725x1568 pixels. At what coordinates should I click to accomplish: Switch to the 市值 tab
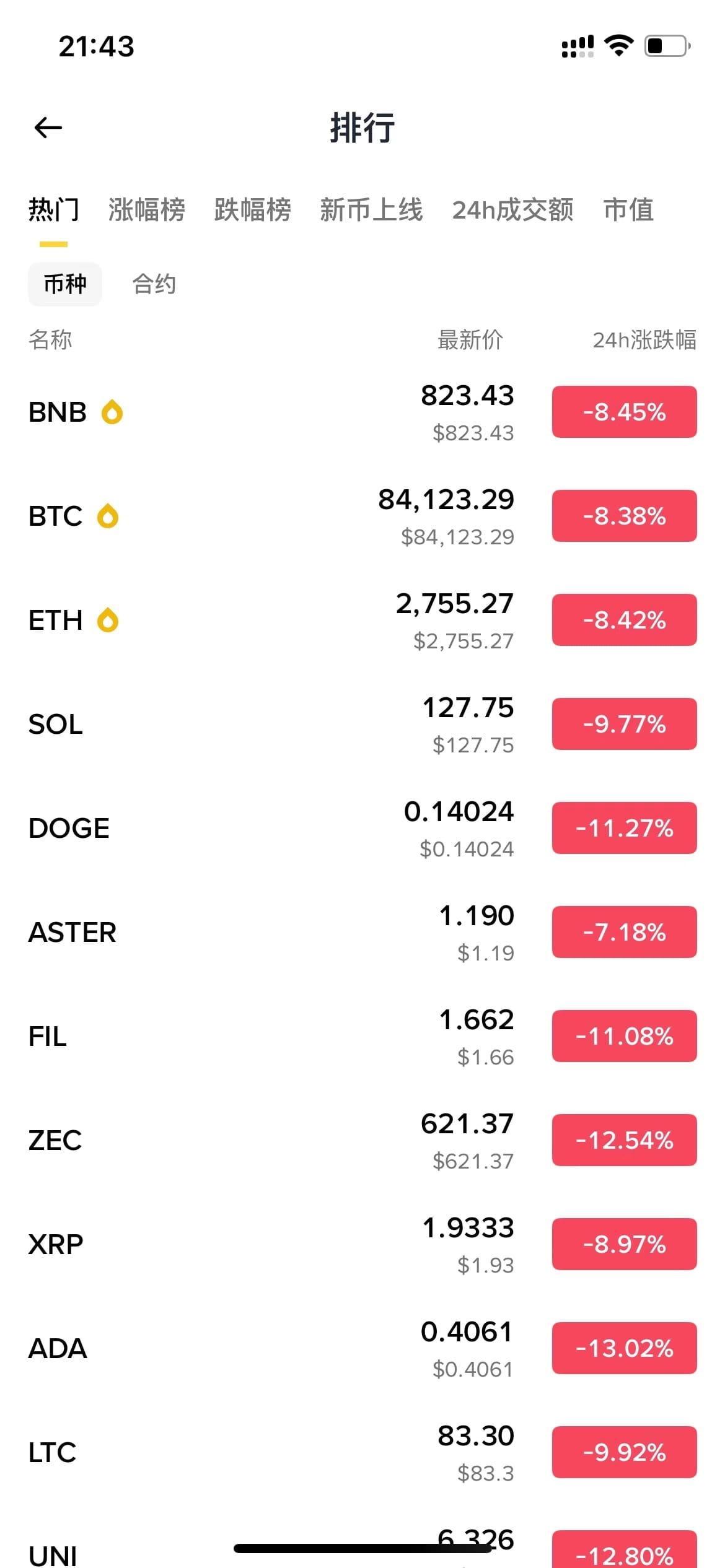click(x=628, y=210)
